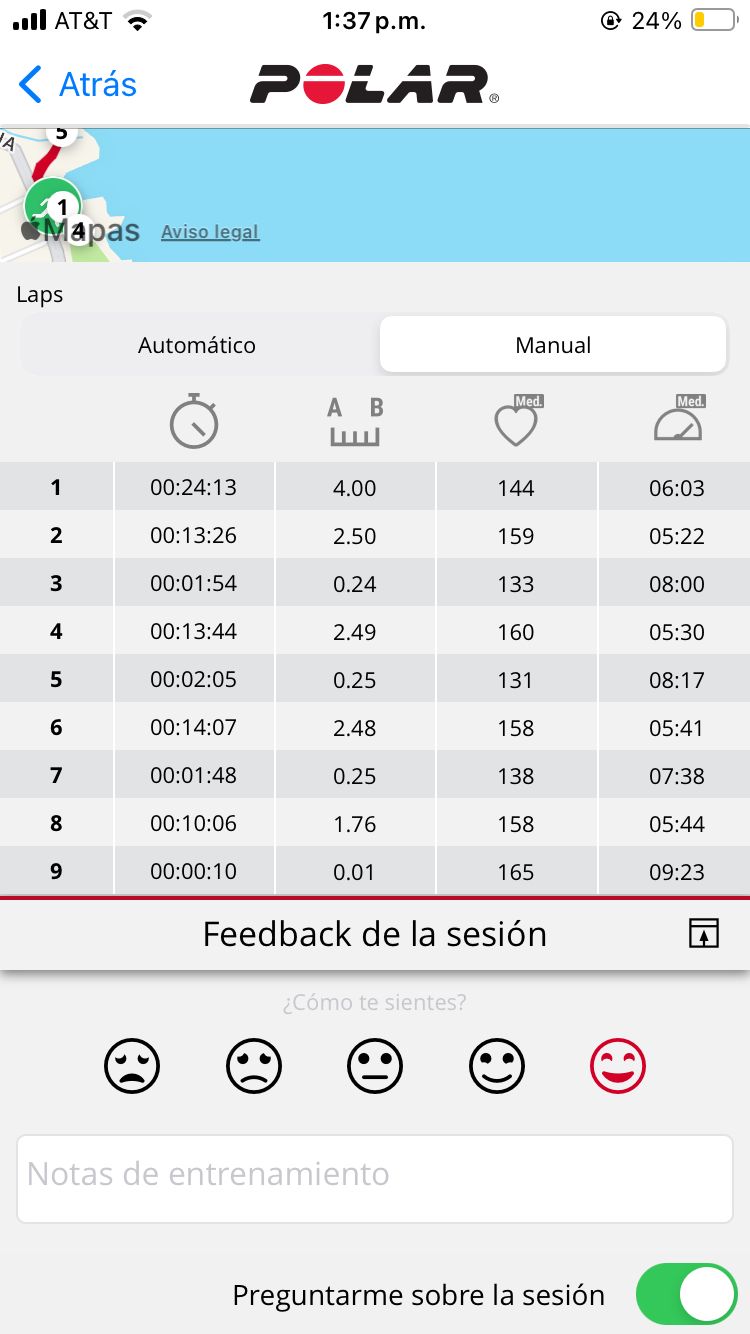750x1334 pixels.
Task: Tap the Notas de entrenamiento field
Action: click(375, 1178)
